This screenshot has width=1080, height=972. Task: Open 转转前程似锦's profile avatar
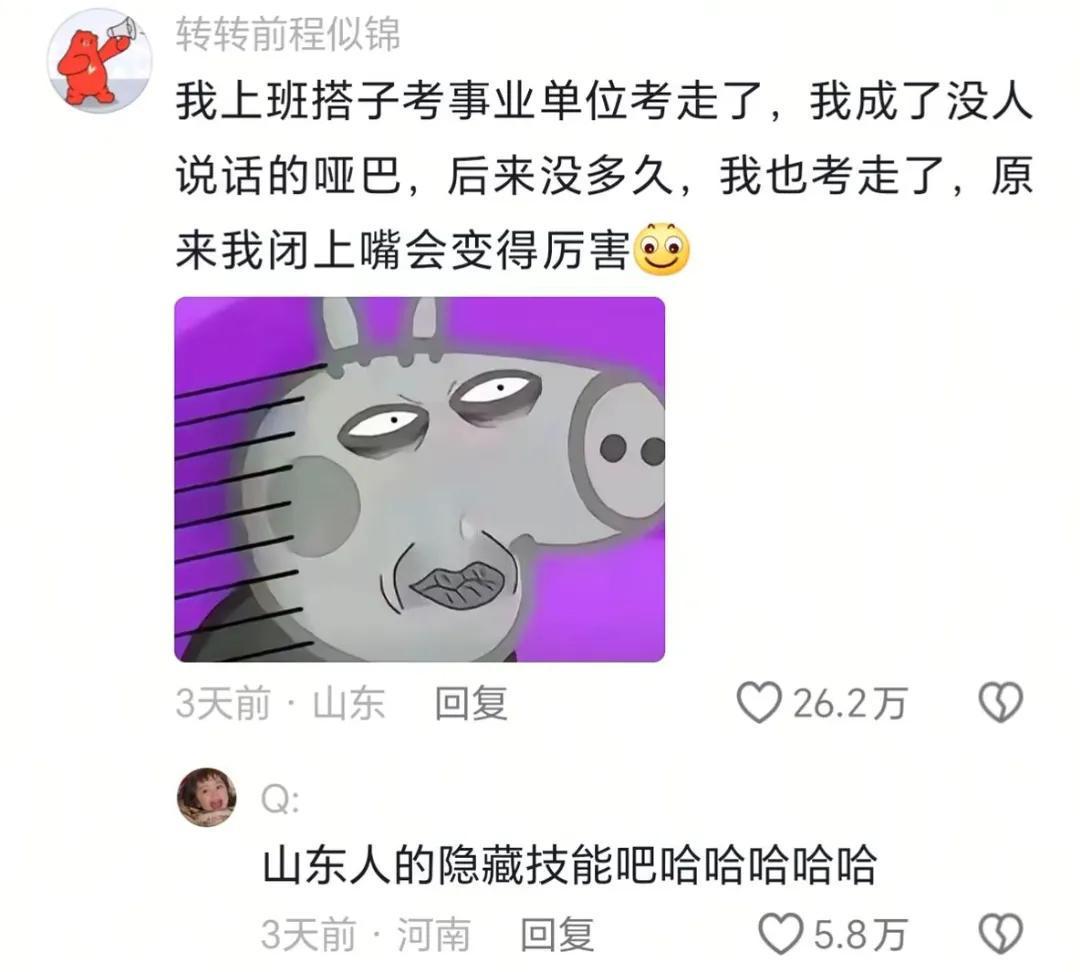point(99,60)
